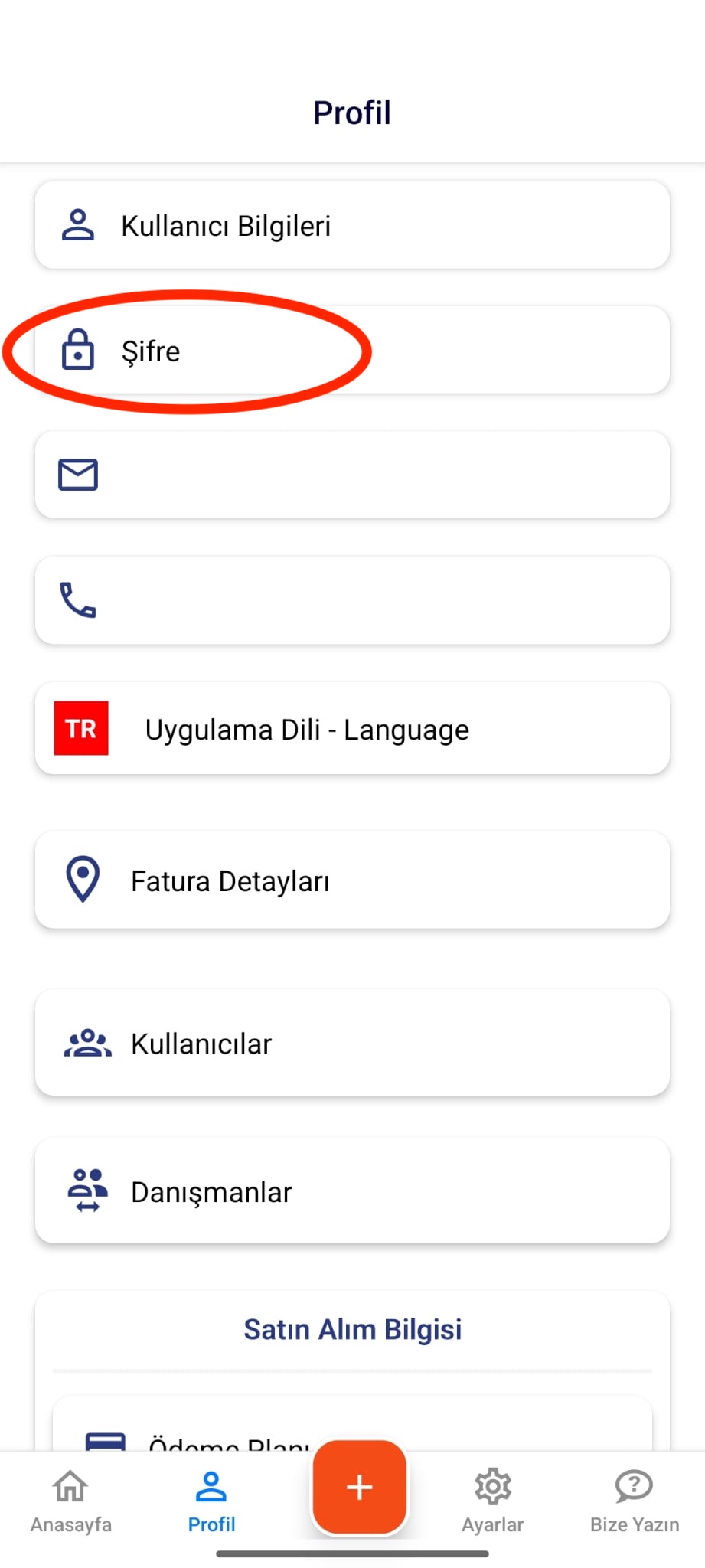Switch to the Ayarlar tab
The height and width of the screenshot is (1568, 705).
tap(492, 1501)
